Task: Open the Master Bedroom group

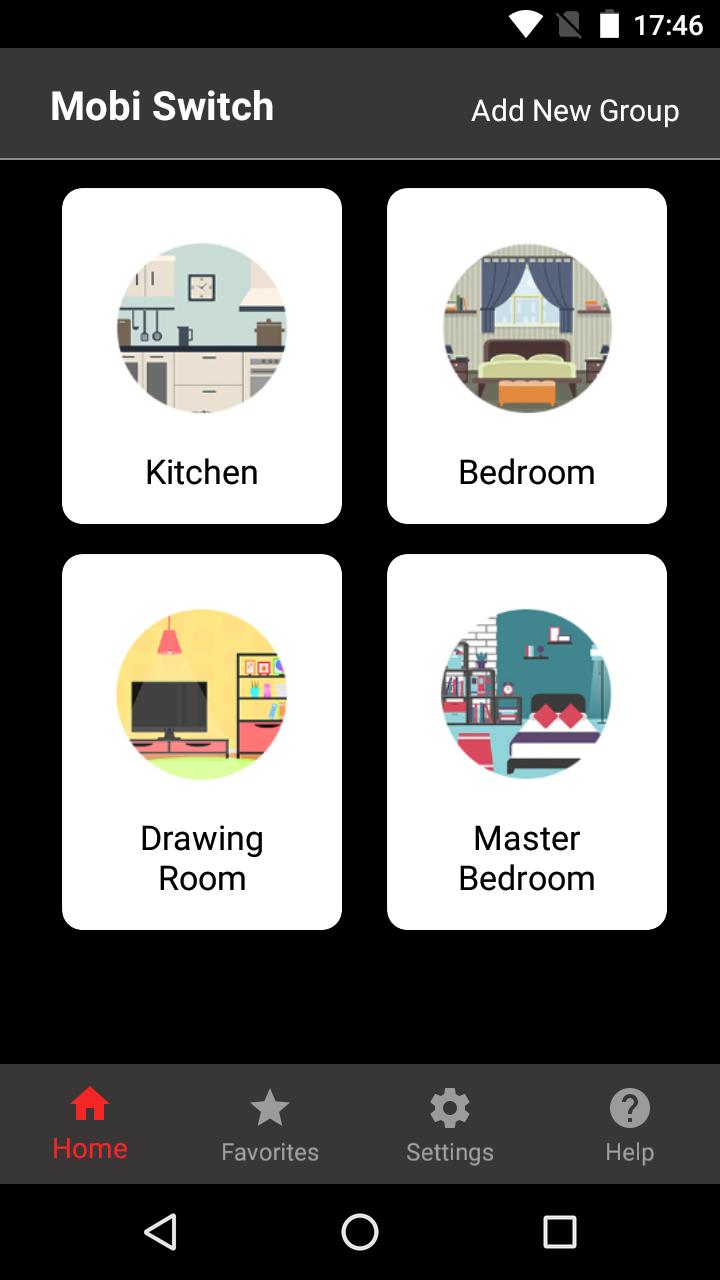Action: [527, 742]
